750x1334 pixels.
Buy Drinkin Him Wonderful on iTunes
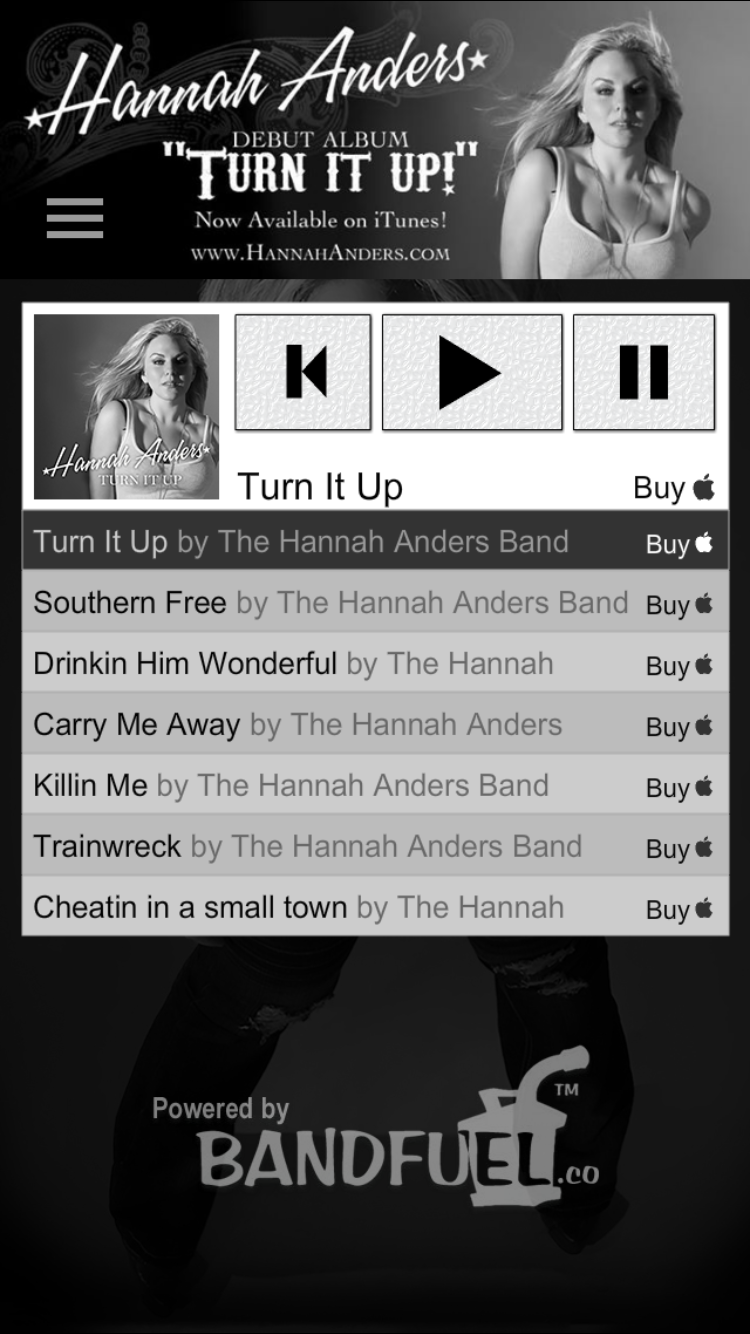679,666
